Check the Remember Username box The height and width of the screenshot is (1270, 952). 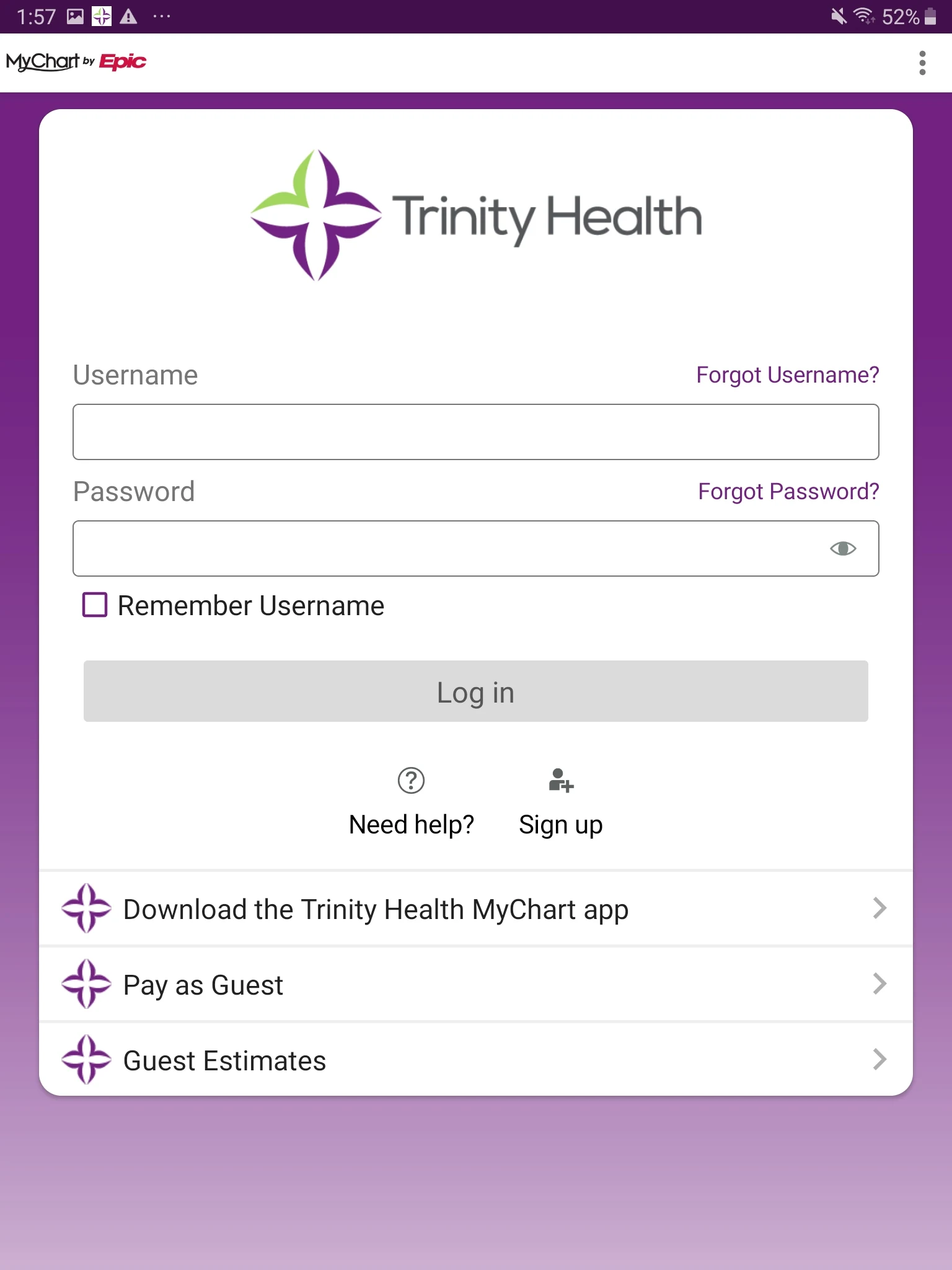(95, 605)
